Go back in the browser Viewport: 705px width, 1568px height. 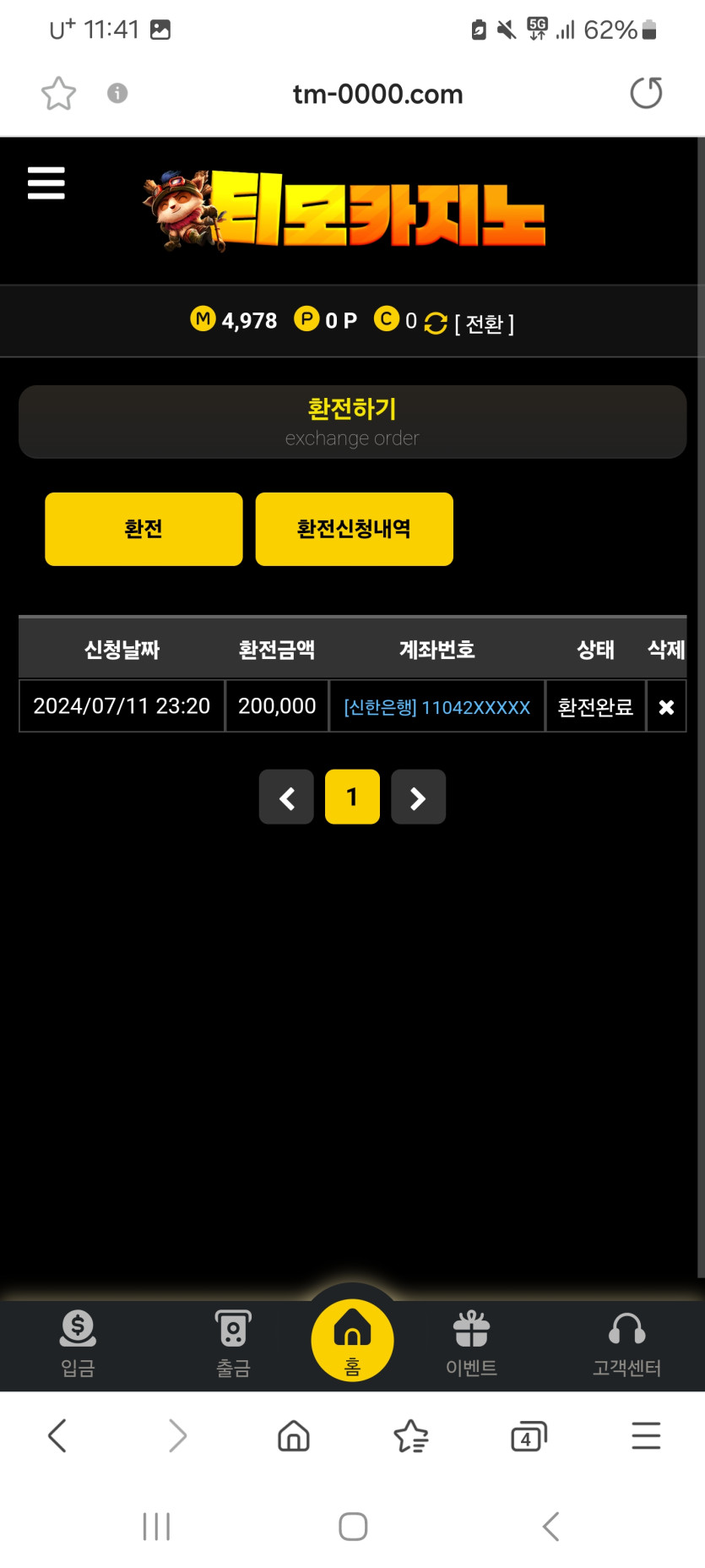tap(57, 1435)
